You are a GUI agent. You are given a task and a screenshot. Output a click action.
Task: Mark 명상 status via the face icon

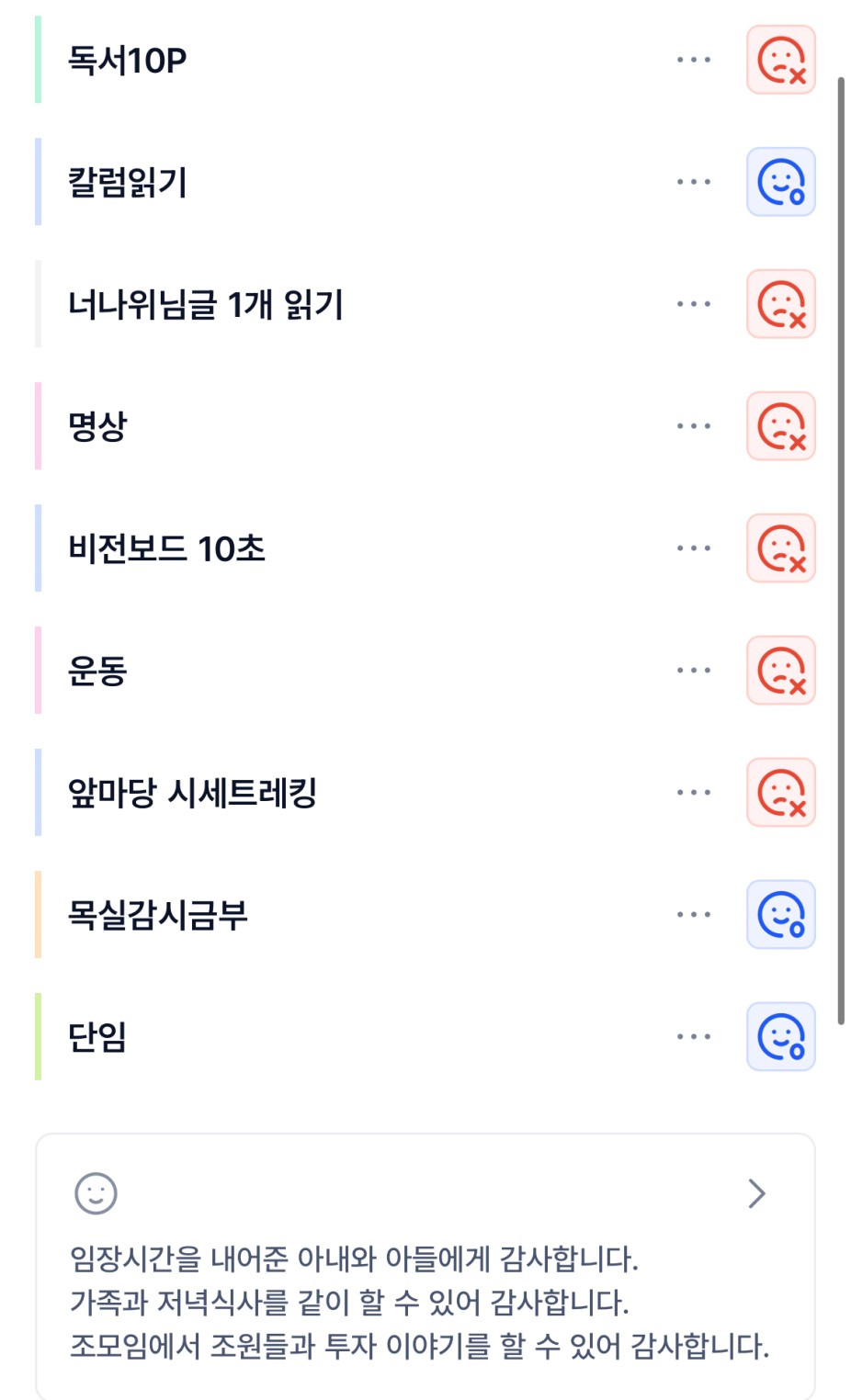point(780,426)
